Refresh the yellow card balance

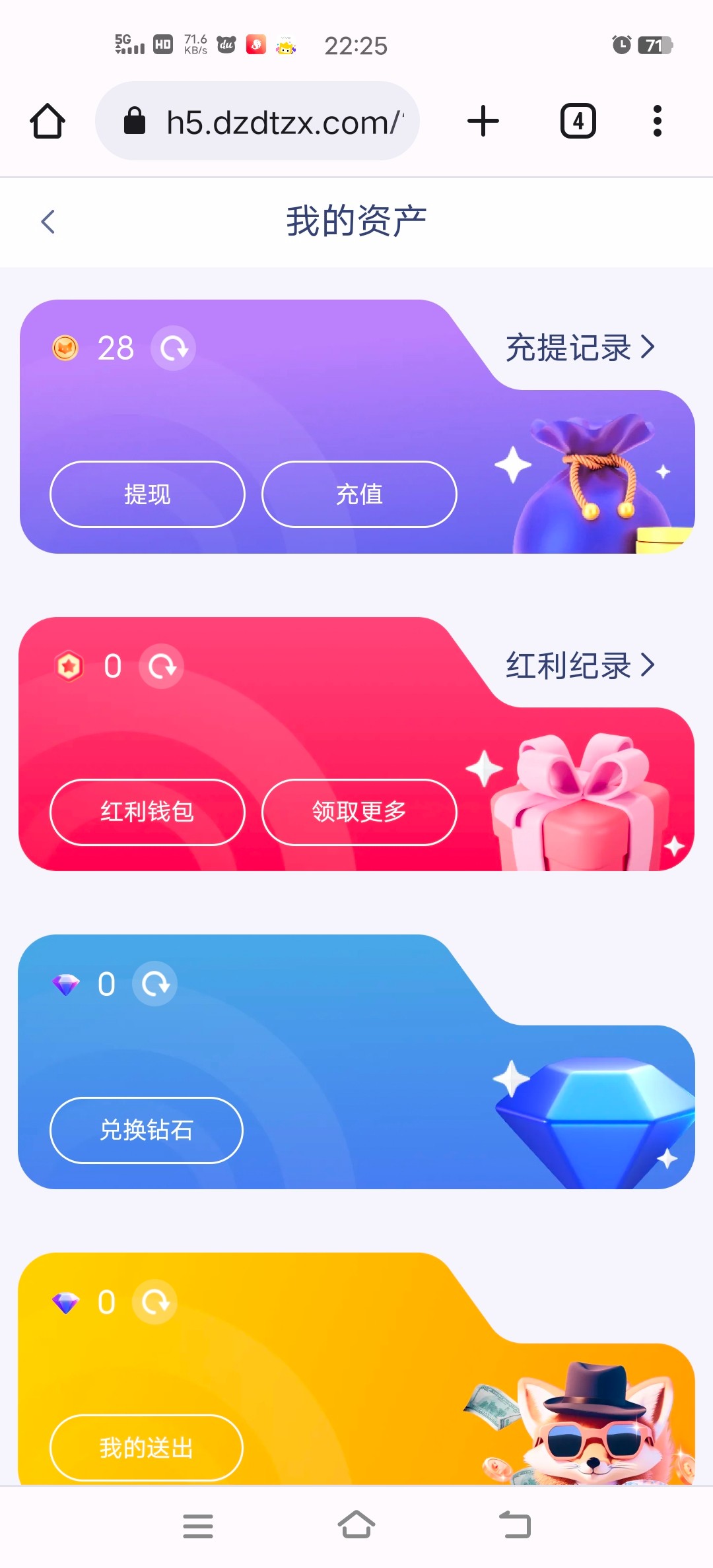pos(155,1302)
